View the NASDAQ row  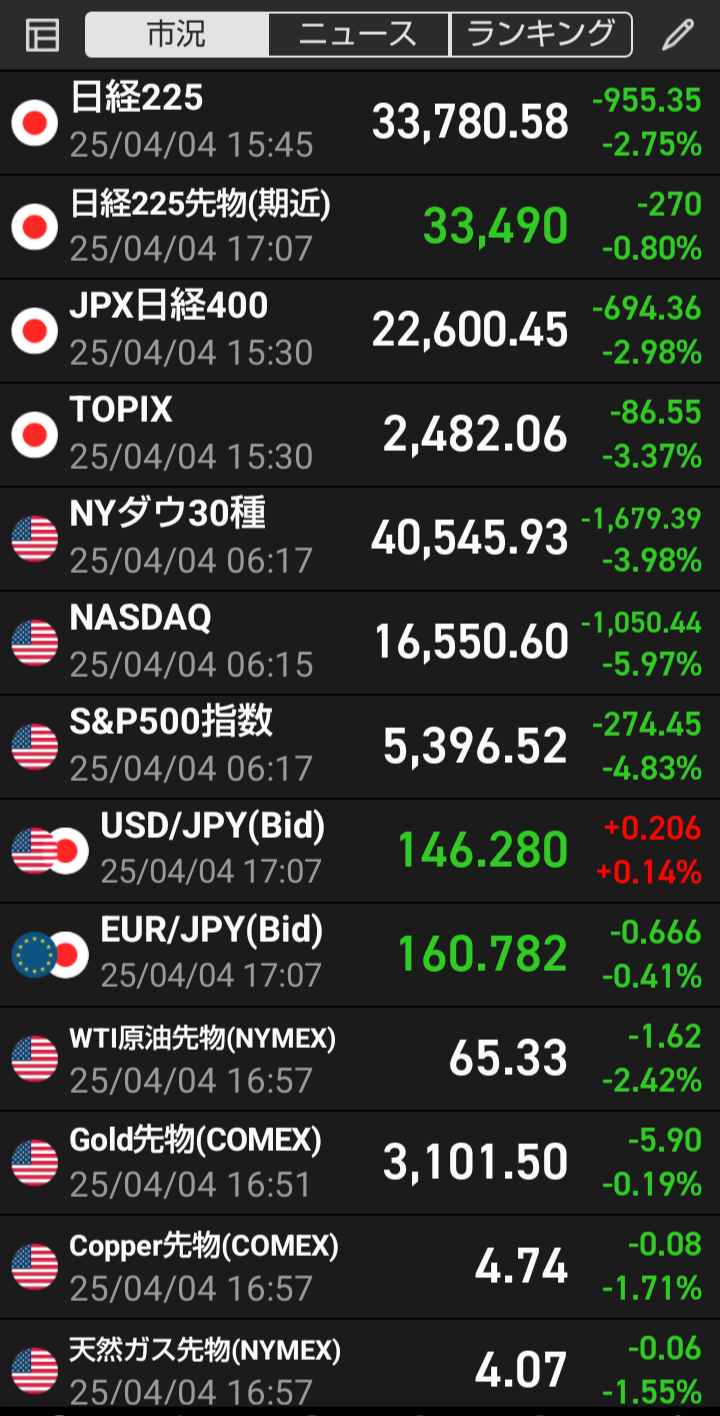point(360,643)
